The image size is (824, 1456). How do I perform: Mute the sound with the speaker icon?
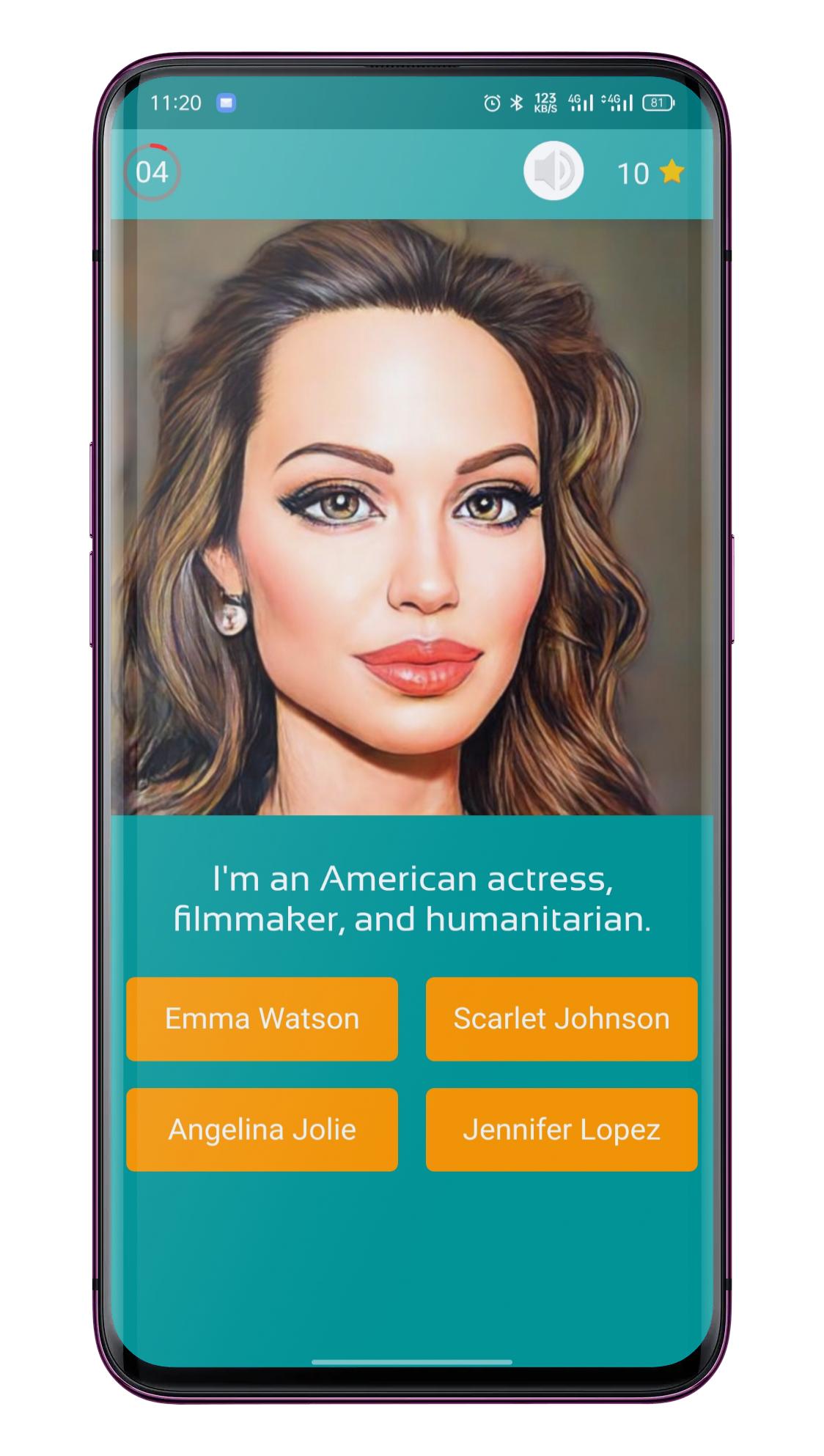pyautogui.click(x=553, y=171)
